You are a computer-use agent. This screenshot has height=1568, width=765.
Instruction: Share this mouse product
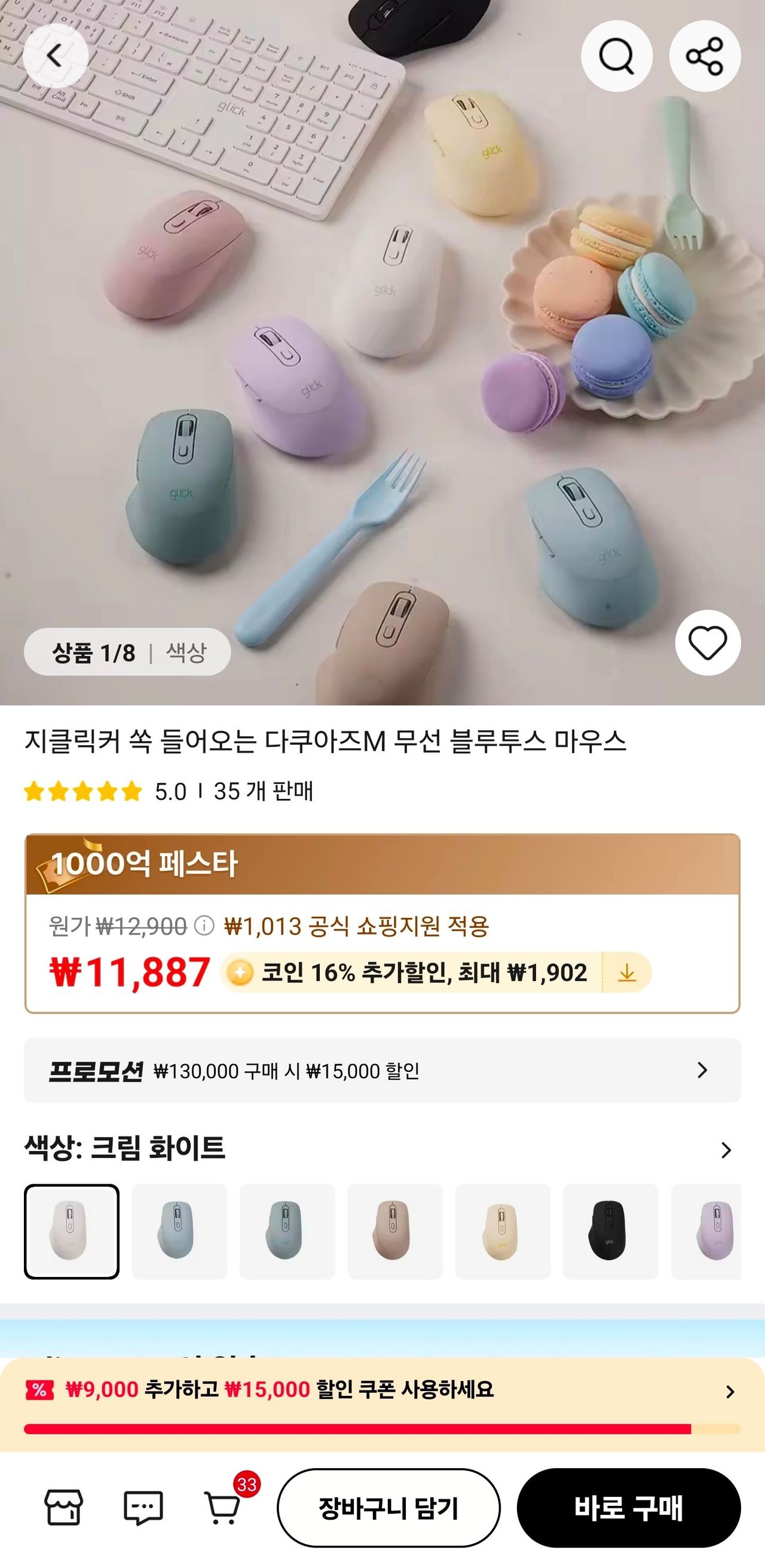(705, 56)
